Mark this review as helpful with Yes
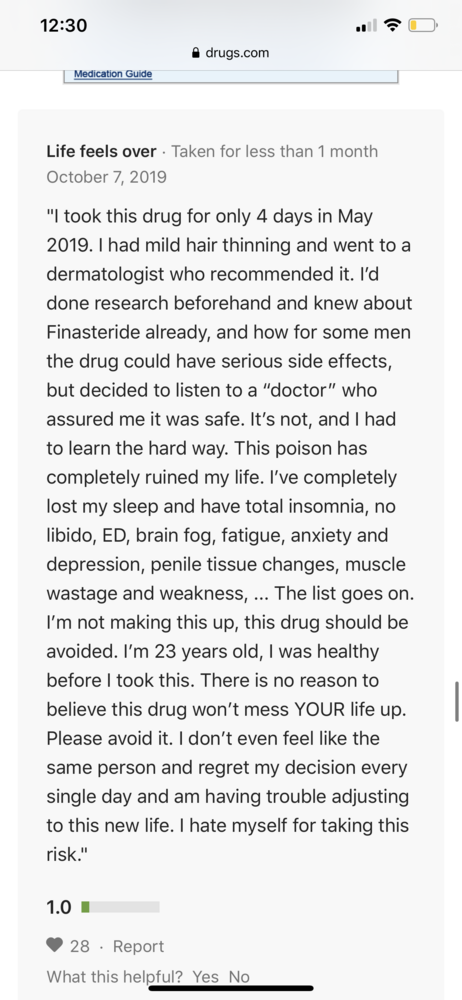462x1000 pixels. pos(205,976)
